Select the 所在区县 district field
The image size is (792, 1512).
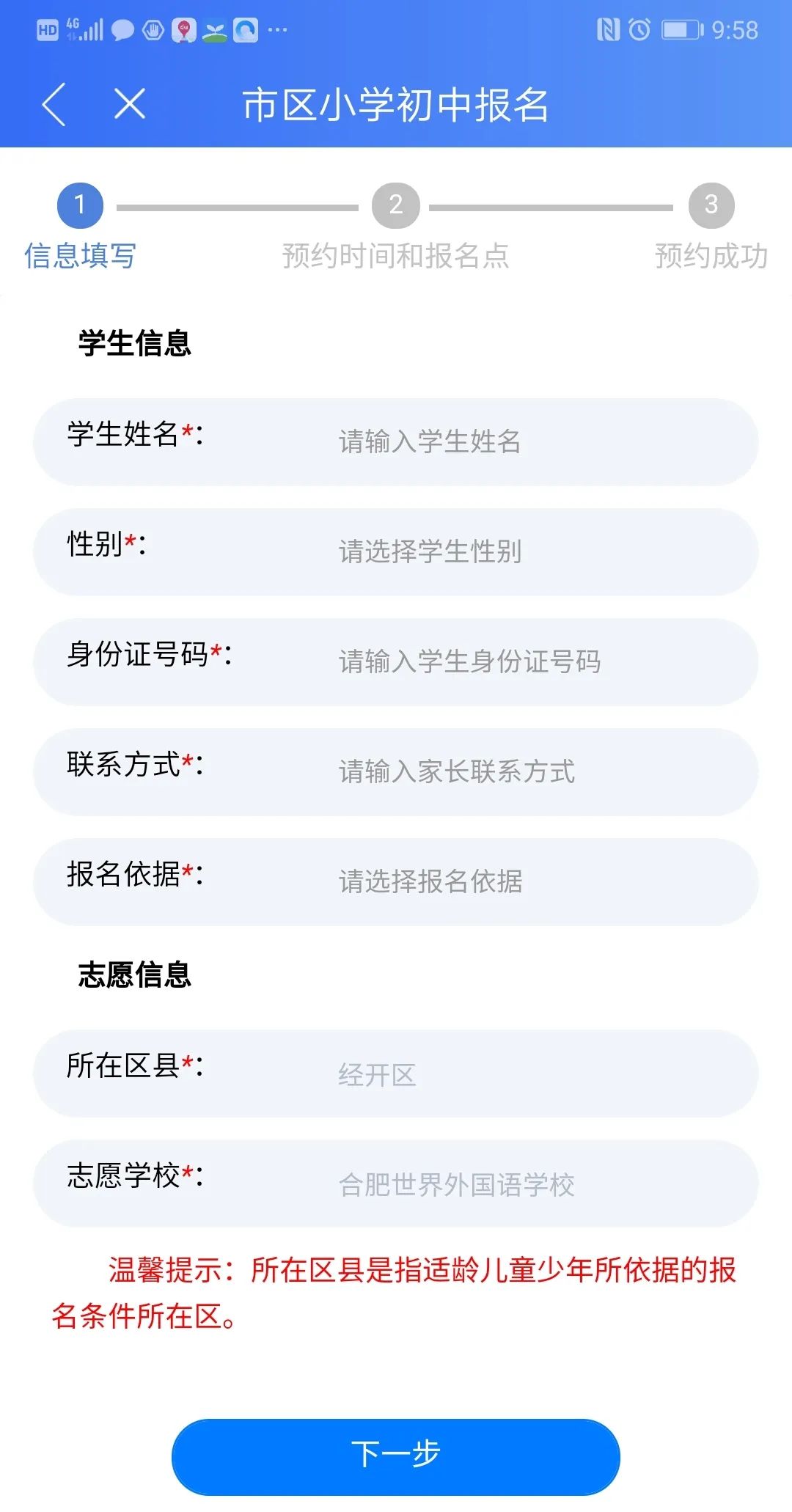point(396,1074)
